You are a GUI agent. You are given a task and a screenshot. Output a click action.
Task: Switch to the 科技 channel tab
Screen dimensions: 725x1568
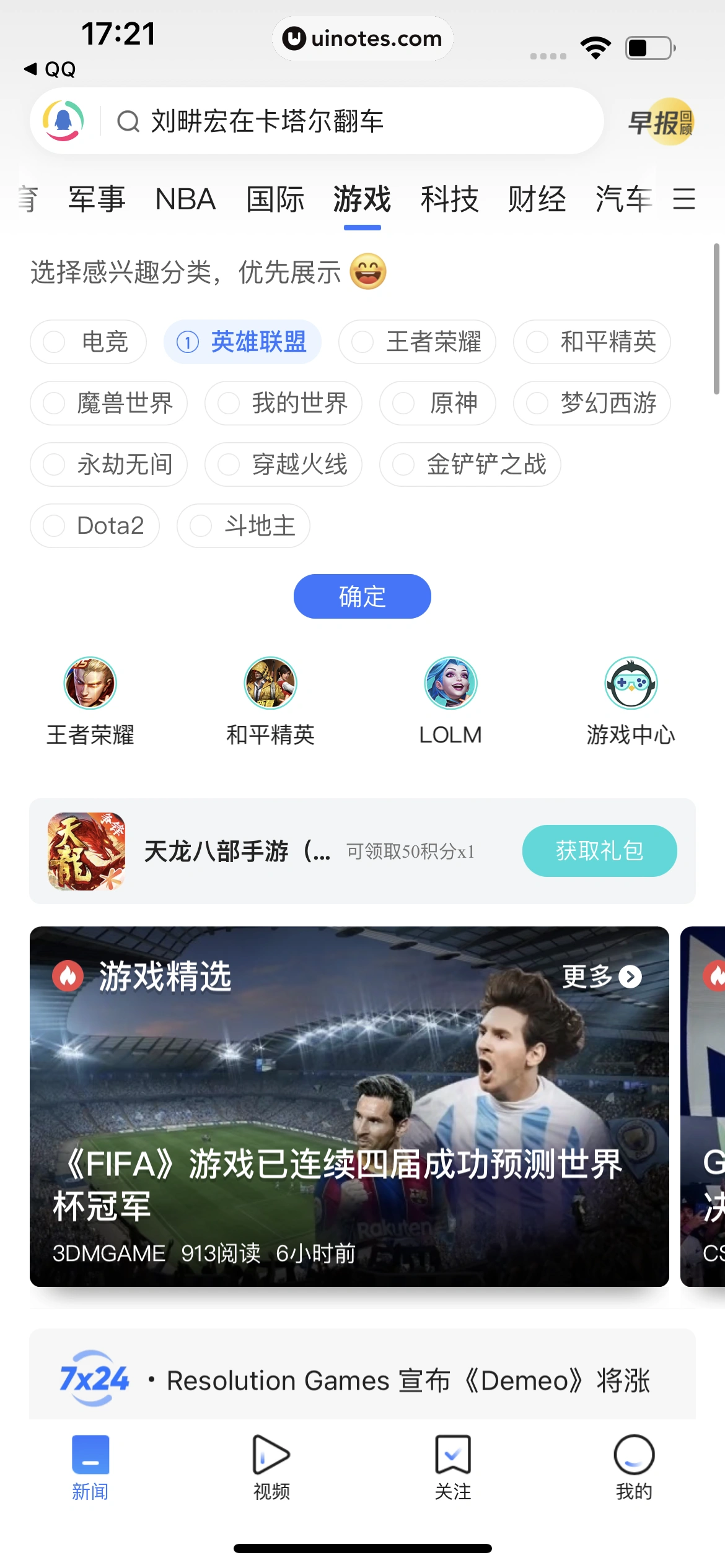coord(449,199)
